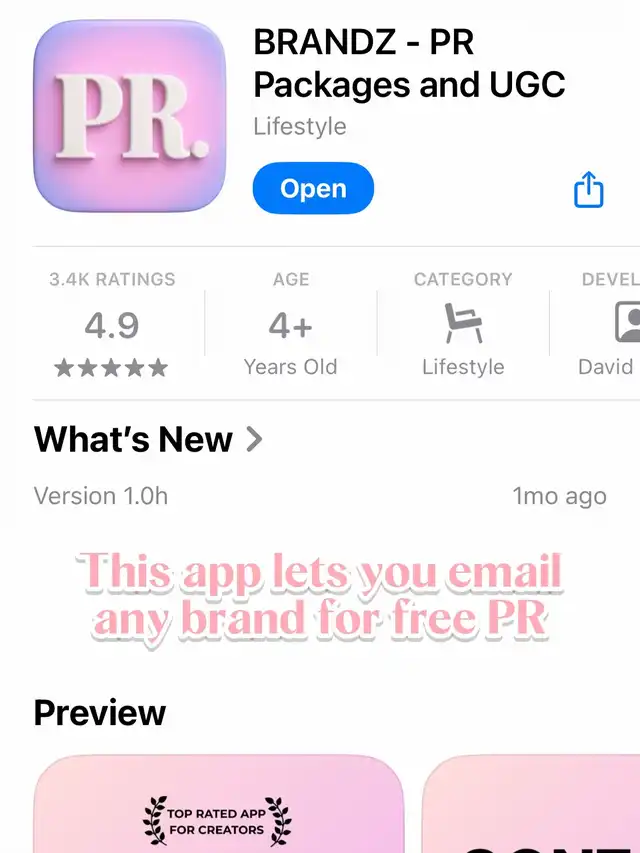This screenshot has width=640, height=853.
Task: View the 3.4K ratings details
Action: click(x=112, y=325)
